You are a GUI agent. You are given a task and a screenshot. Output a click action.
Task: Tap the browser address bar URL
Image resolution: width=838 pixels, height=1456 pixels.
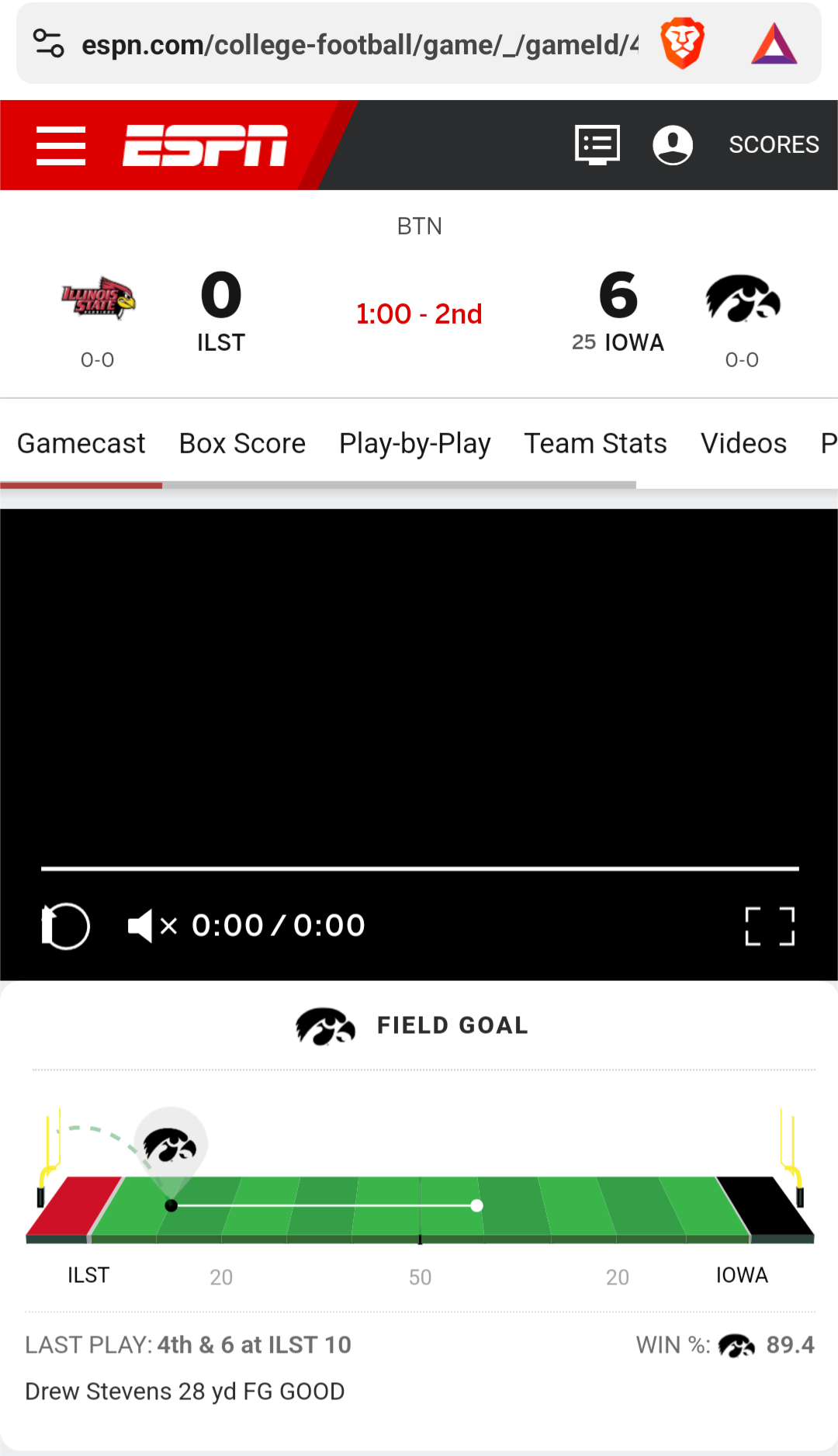(x=359, y=44)
